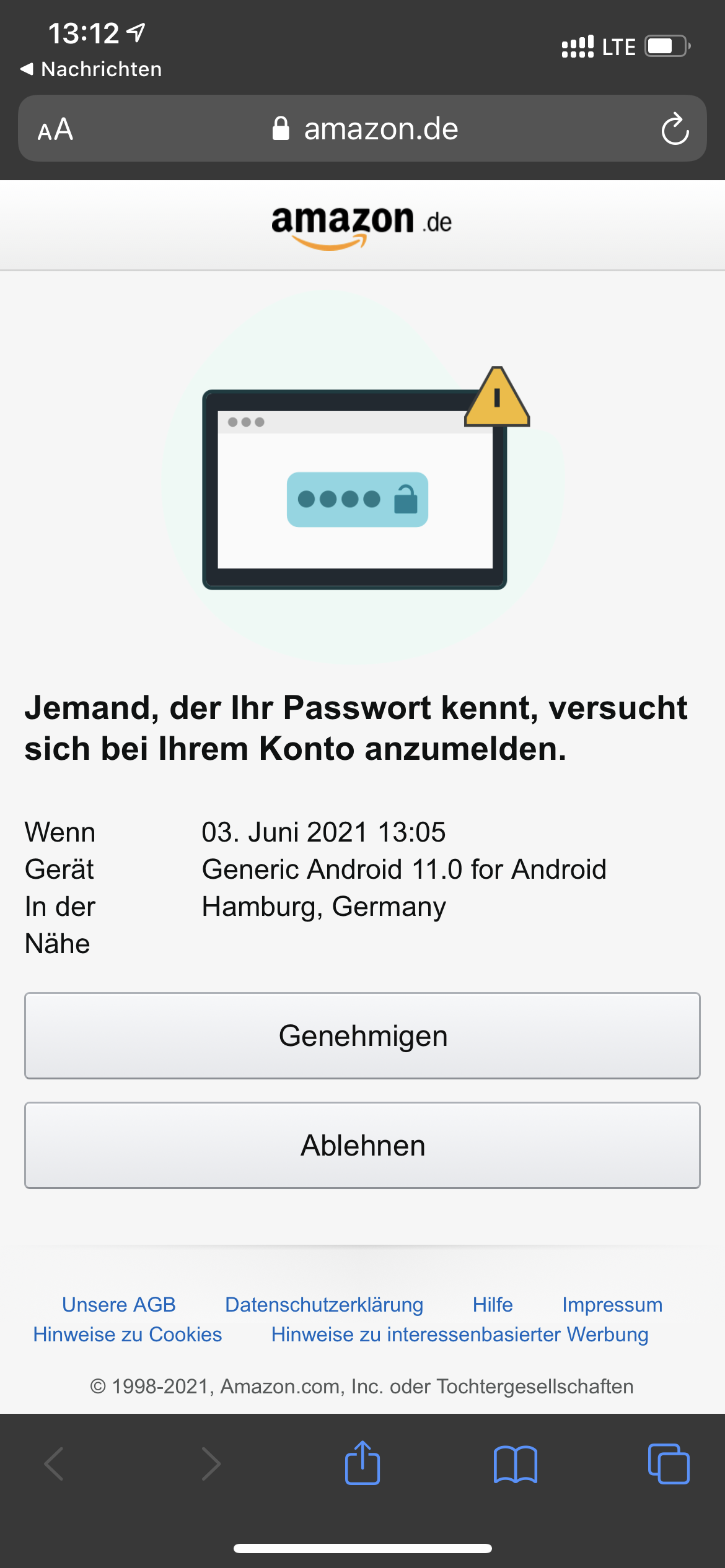Open Hinweise zu Cookies
This screenshot has height=1568, width=725.
[x=127, y=1334]
